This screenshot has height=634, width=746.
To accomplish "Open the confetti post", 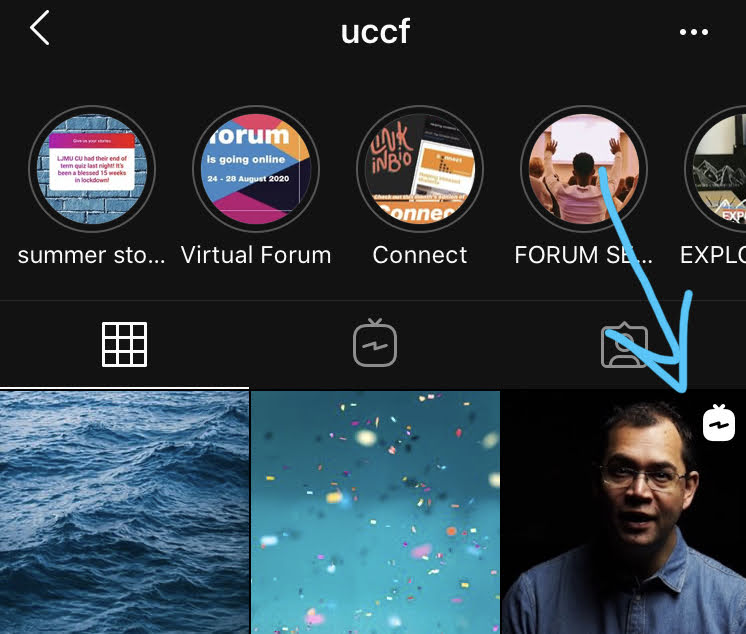I will pyautogui.click(x=375, y=512).
